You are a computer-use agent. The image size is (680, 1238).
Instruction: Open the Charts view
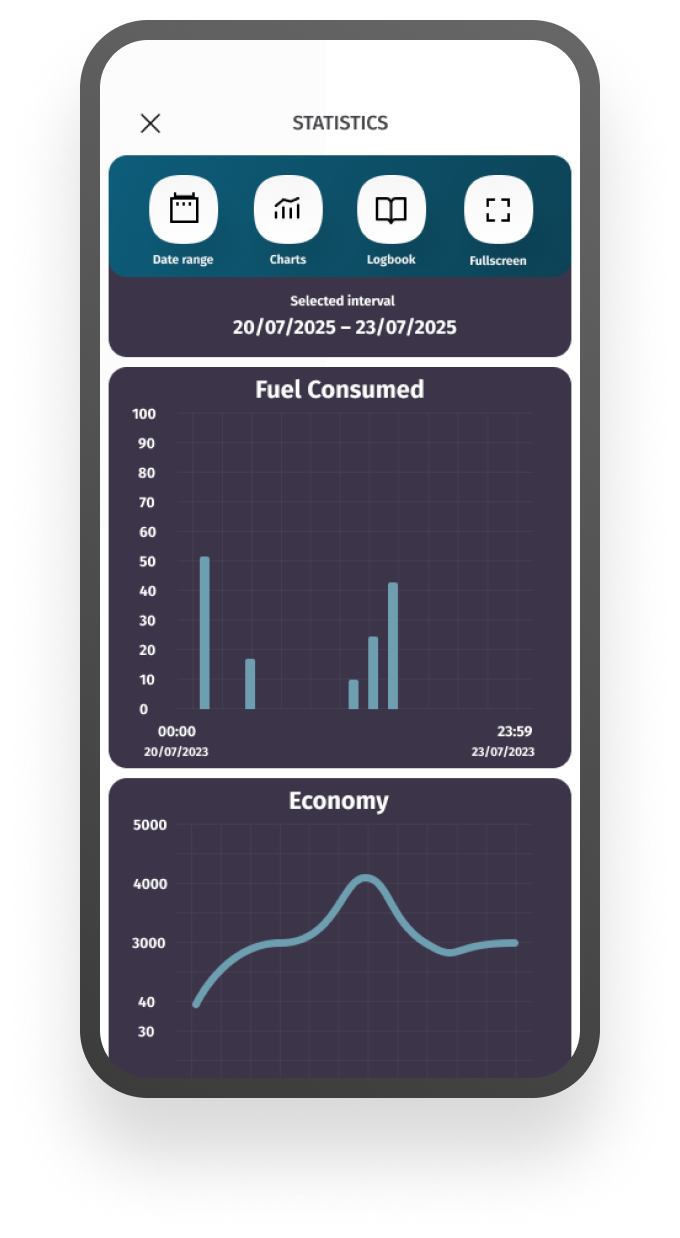(288, 209)
